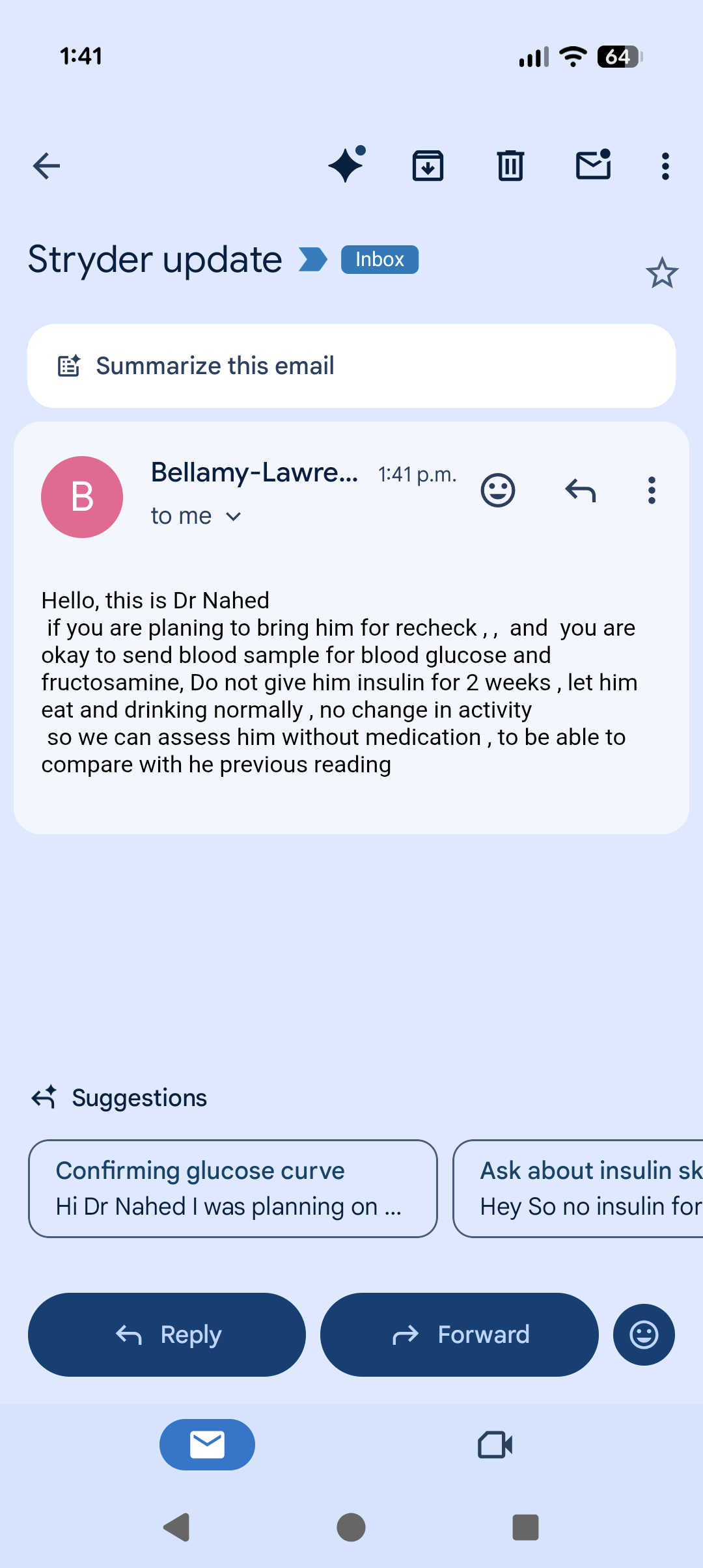The image size is (703, 1568).
Task: Forward this email
Action: (x=460, y=1334)
